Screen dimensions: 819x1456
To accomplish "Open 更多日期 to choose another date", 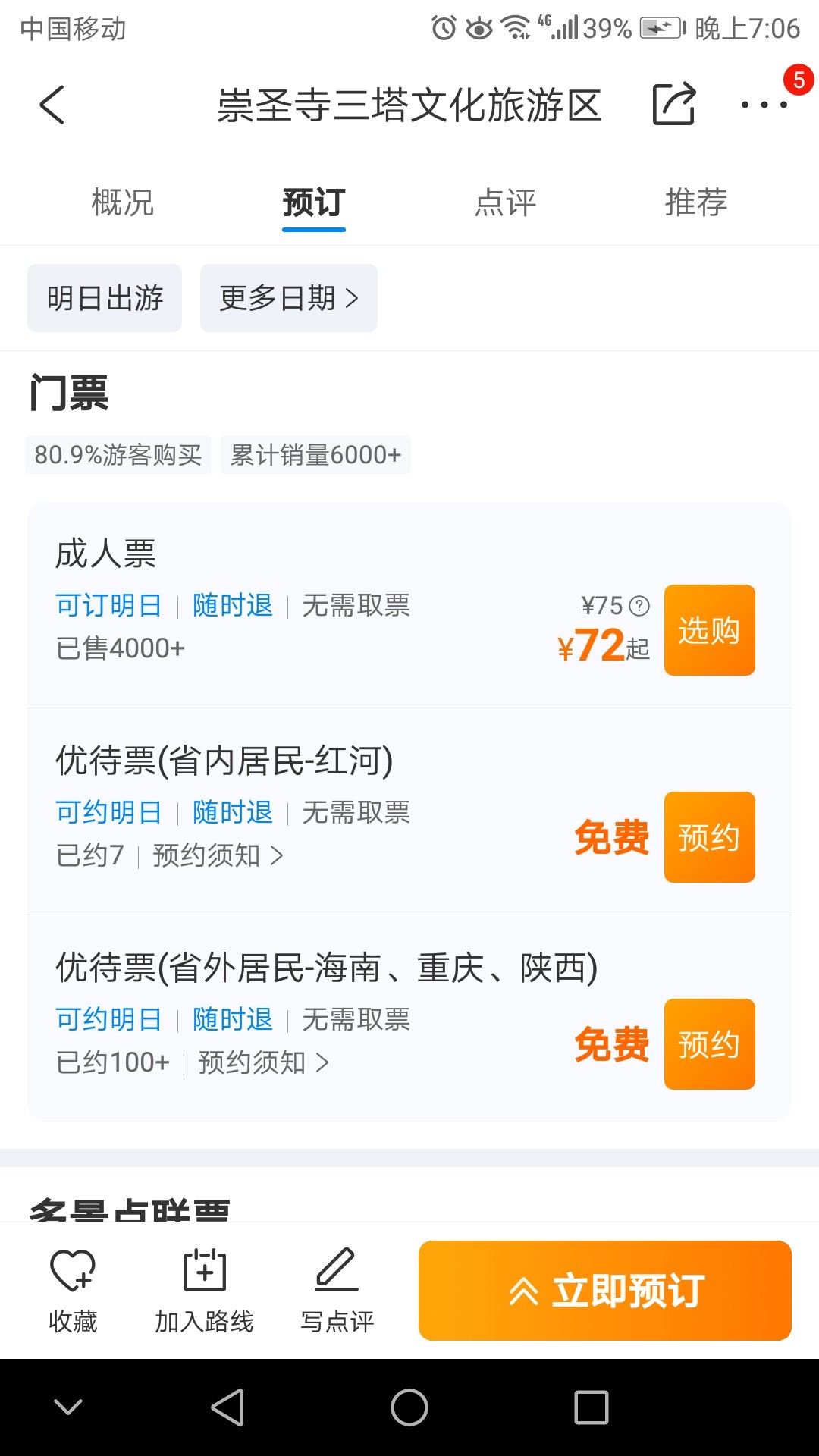I will coord(289,298).
